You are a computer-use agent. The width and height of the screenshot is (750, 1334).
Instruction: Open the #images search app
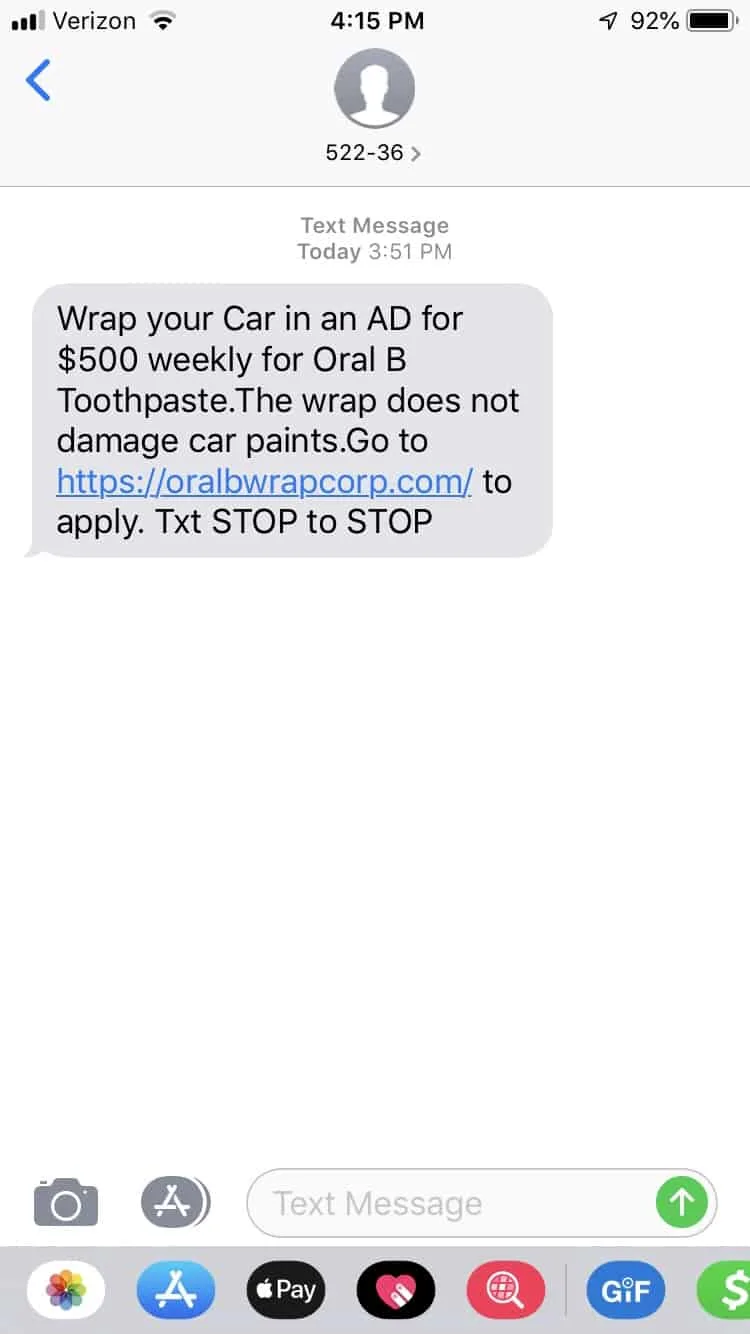pos(506,1291)
